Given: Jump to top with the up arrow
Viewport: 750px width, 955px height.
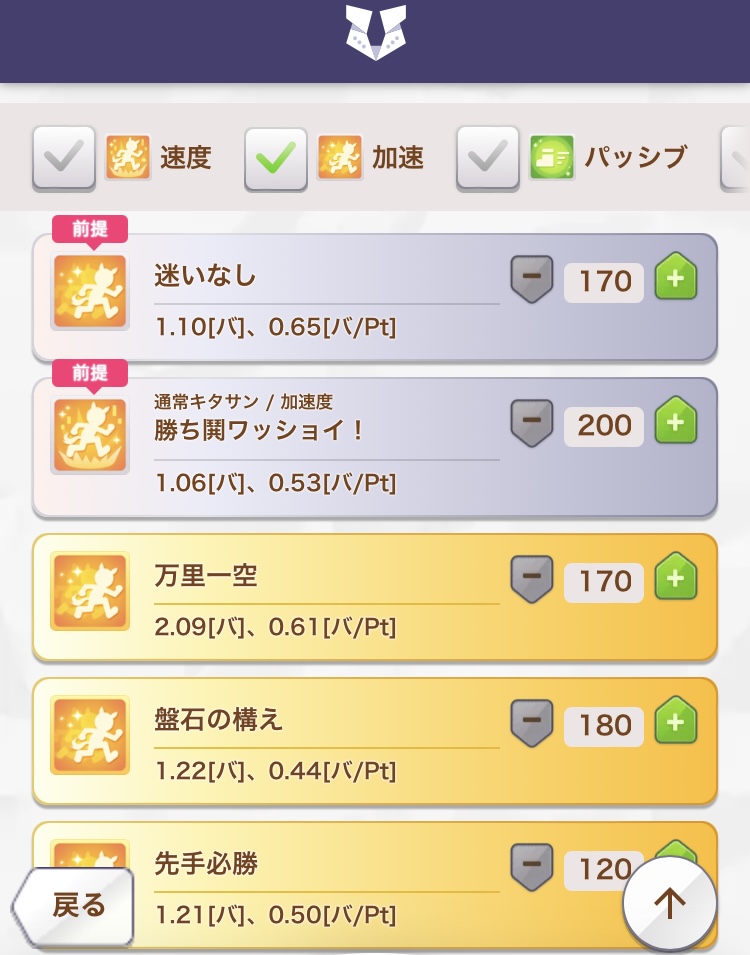Looking at the screenshot, I should 669,903.
